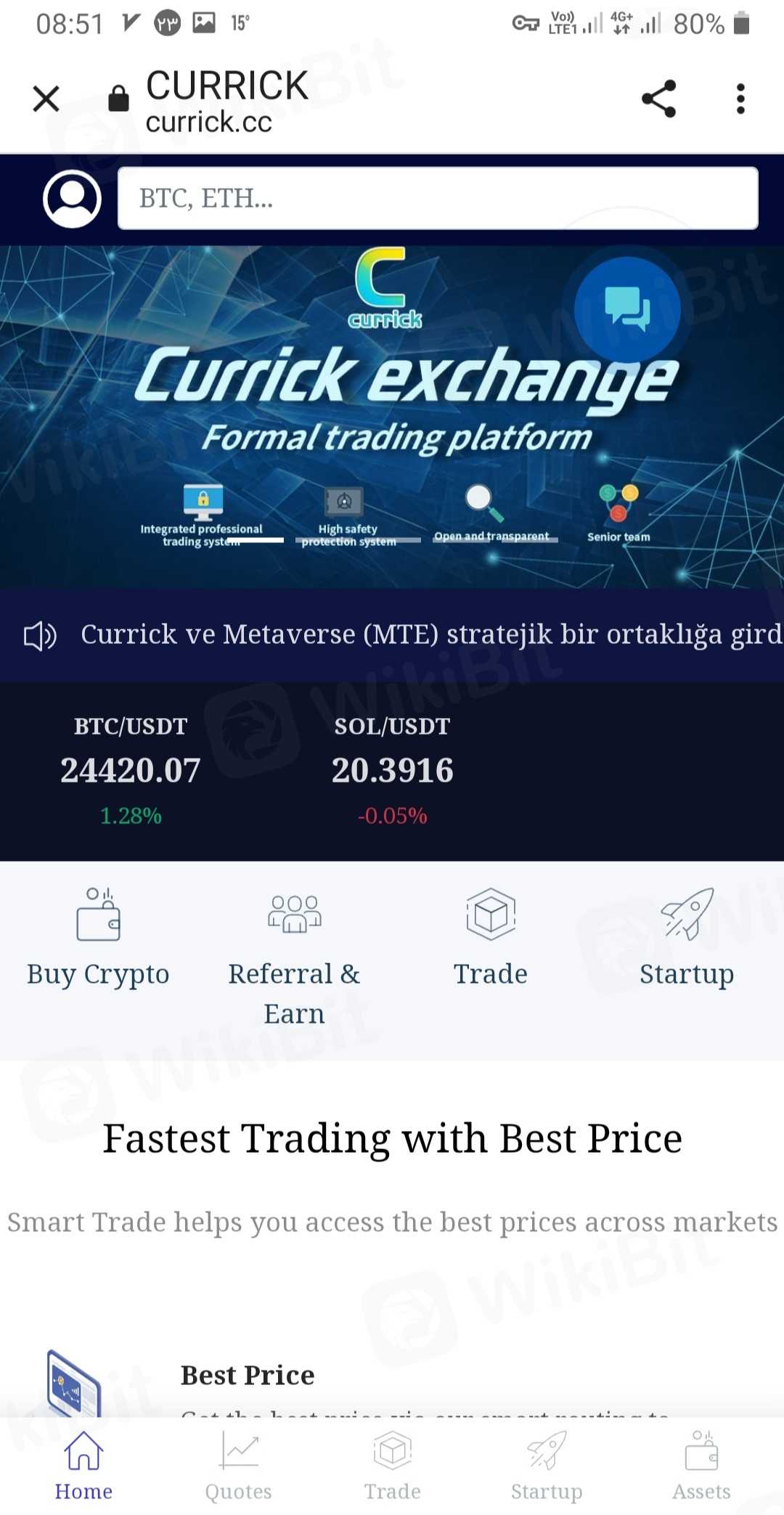
Task: View the SOL/USDT pair
Action: tap(392, 769)
